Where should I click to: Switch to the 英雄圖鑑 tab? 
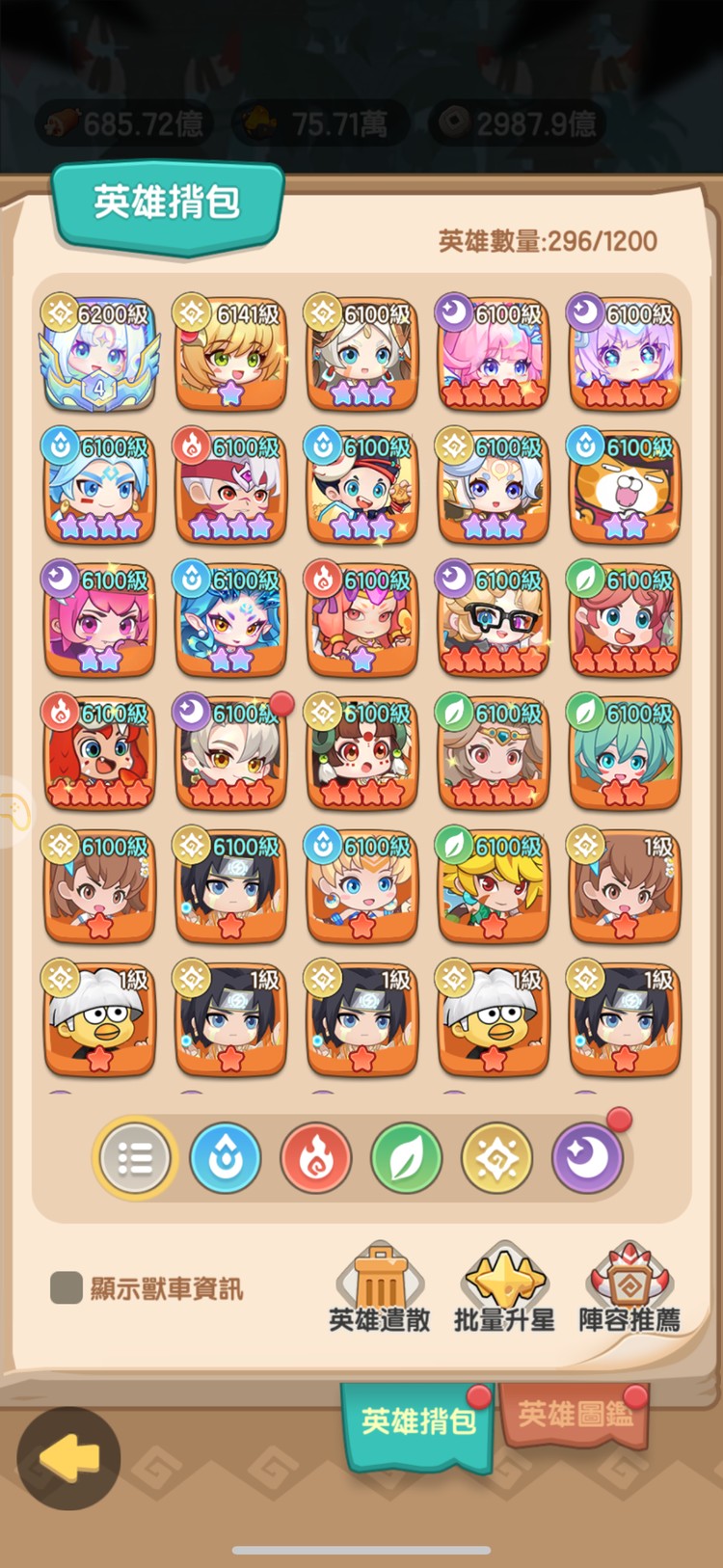[x=575, y=1414]
